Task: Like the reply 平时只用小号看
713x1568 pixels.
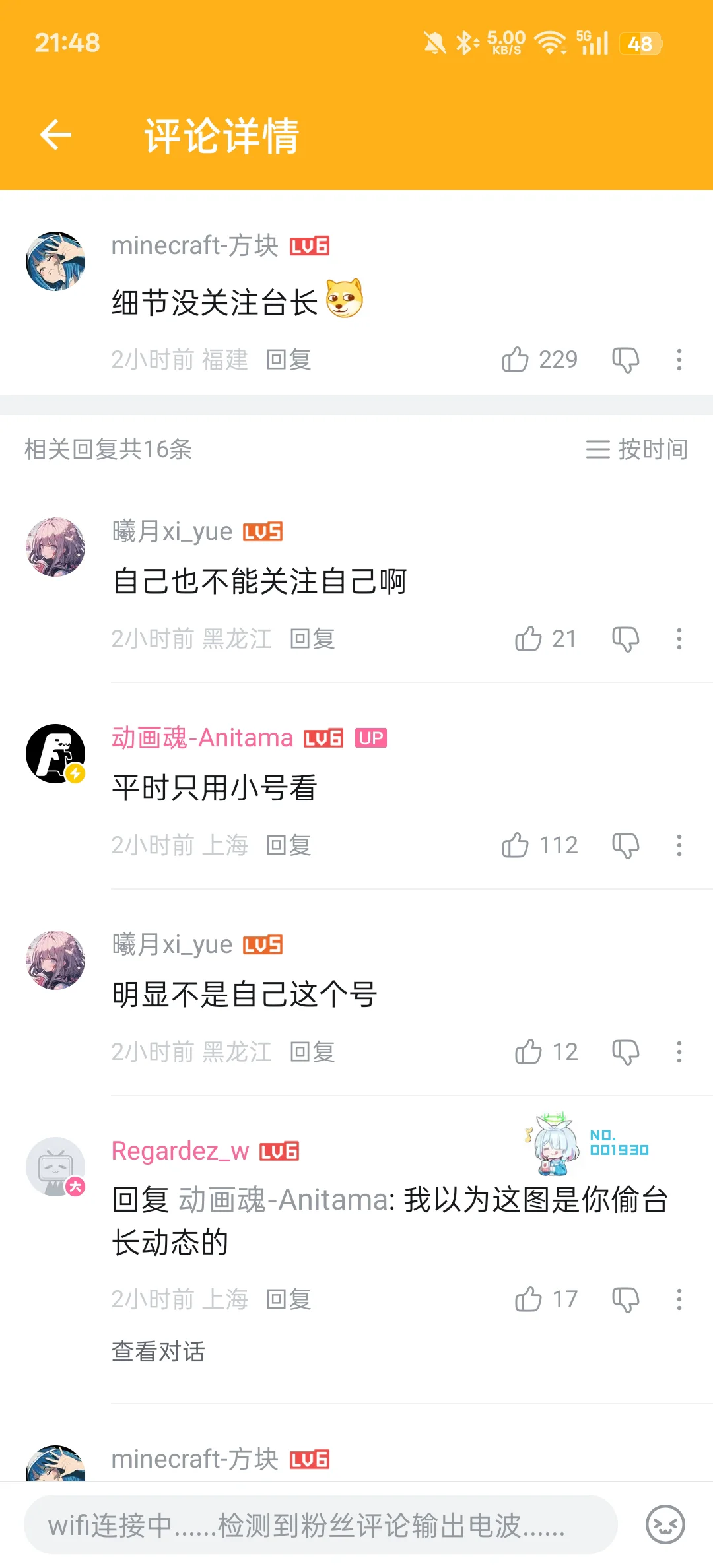Action: [x=516, y=845]
